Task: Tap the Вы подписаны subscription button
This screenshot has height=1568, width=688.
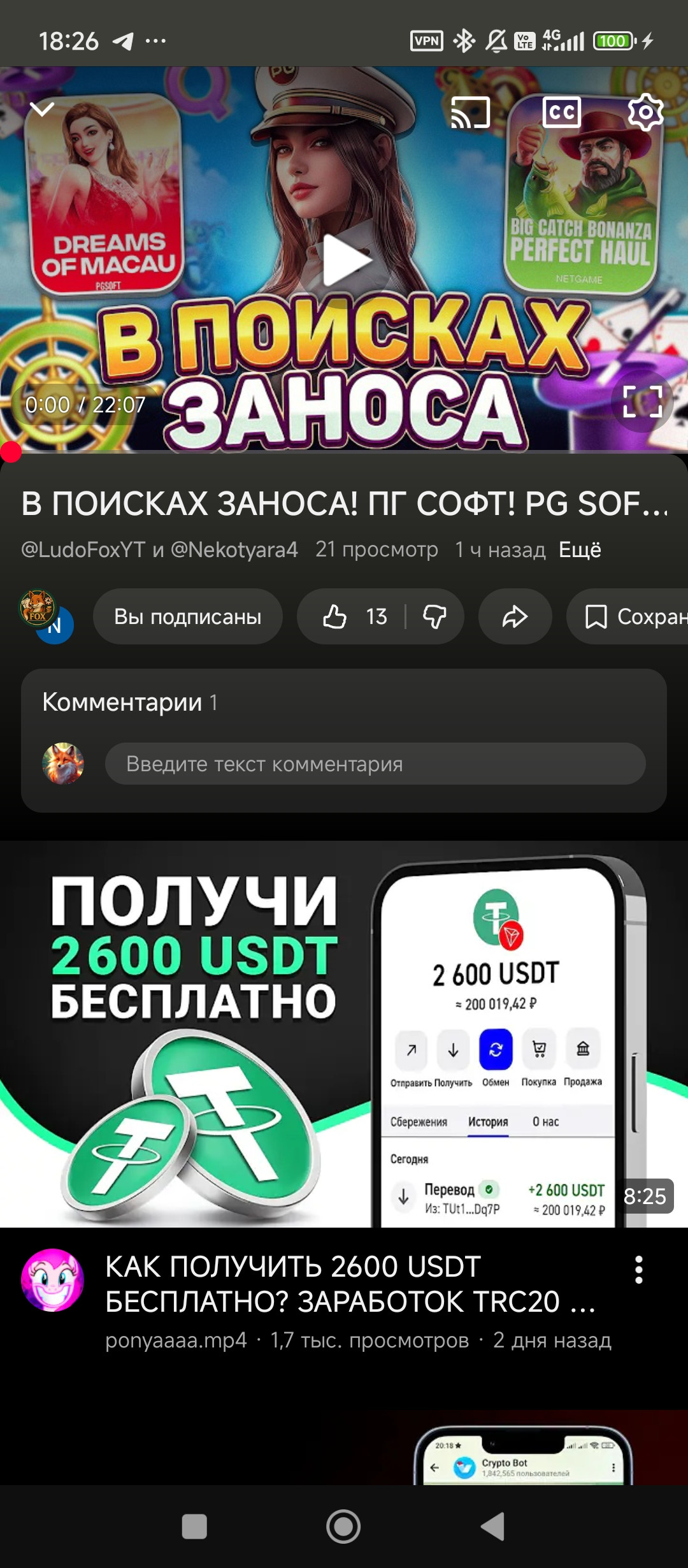Action: (187, 616)
